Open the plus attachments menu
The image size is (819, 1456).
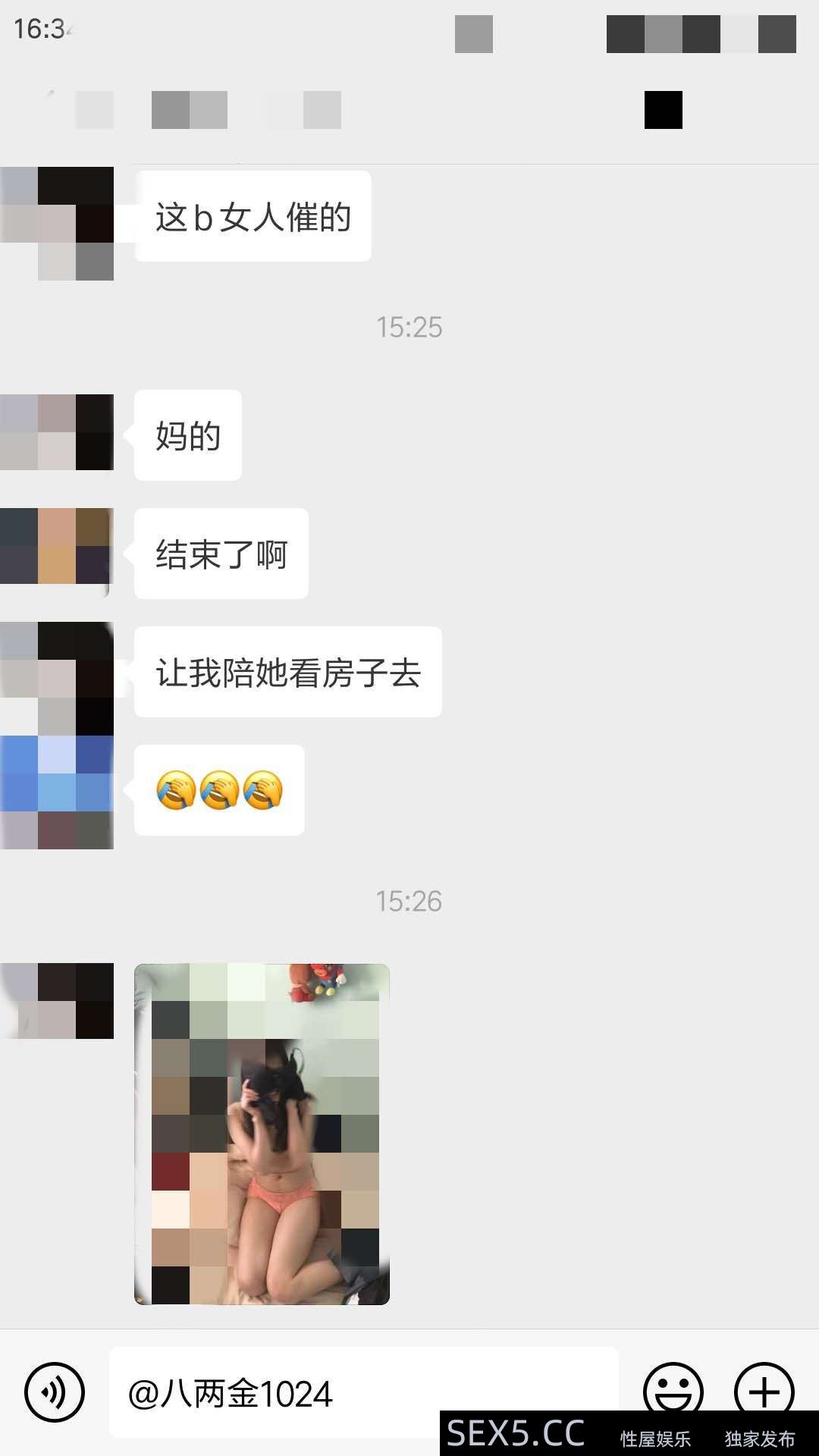coord(764,1389)
